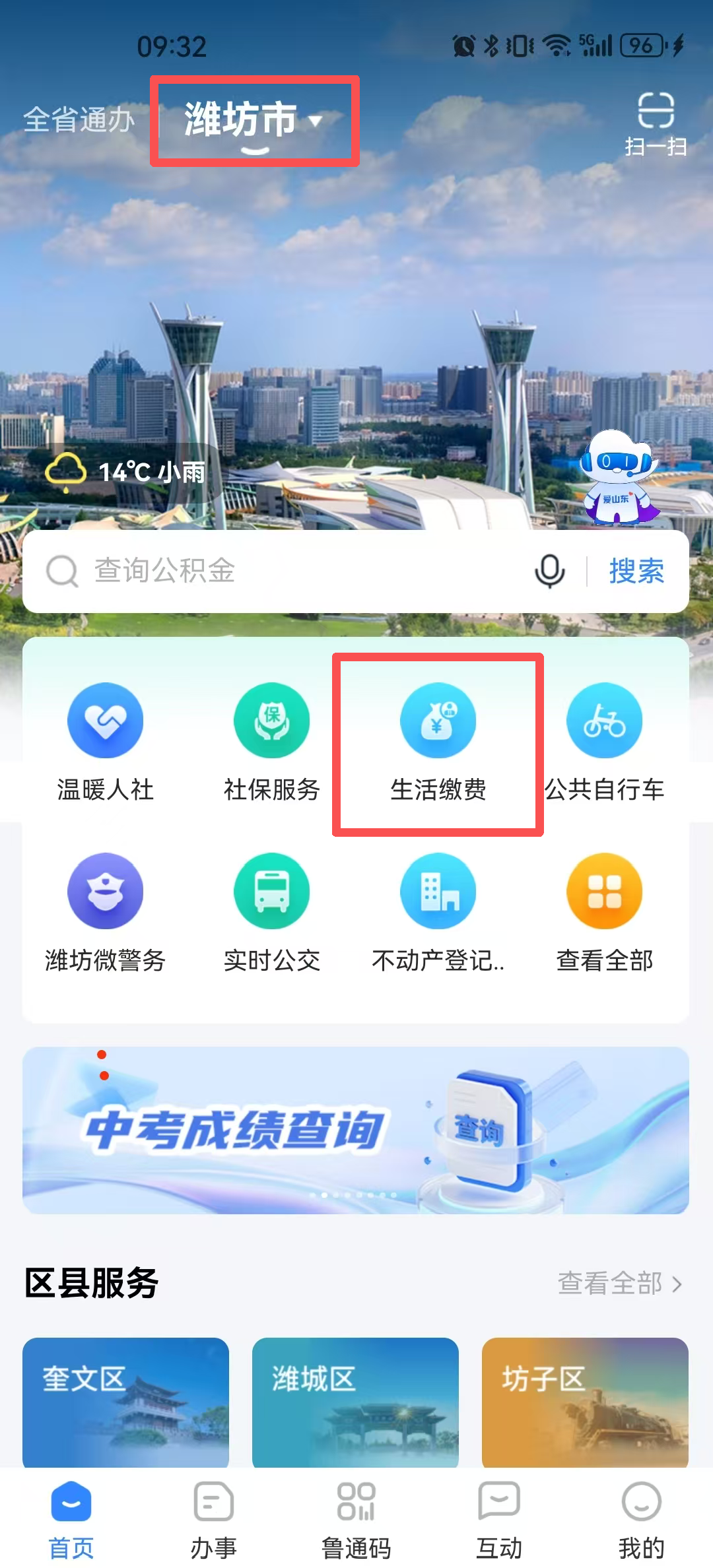Open 温暖人社 service
Viewport: 713px width, 1568px height.
(x=105, y=740)
